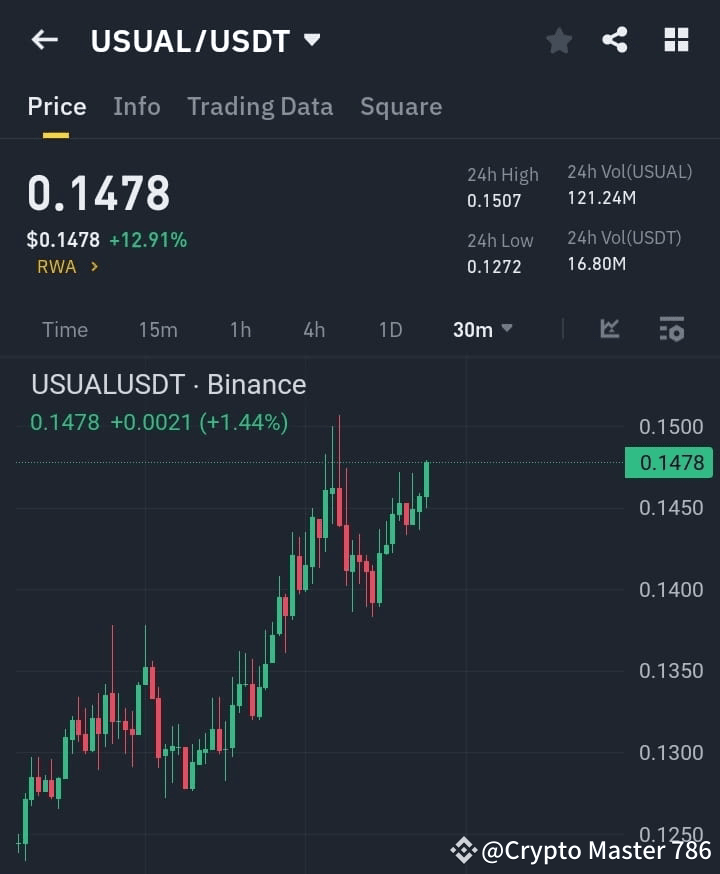Viewport: 720px width, 874px height.
Task: Change the chart style icon
Action: [x=609, y=329]
